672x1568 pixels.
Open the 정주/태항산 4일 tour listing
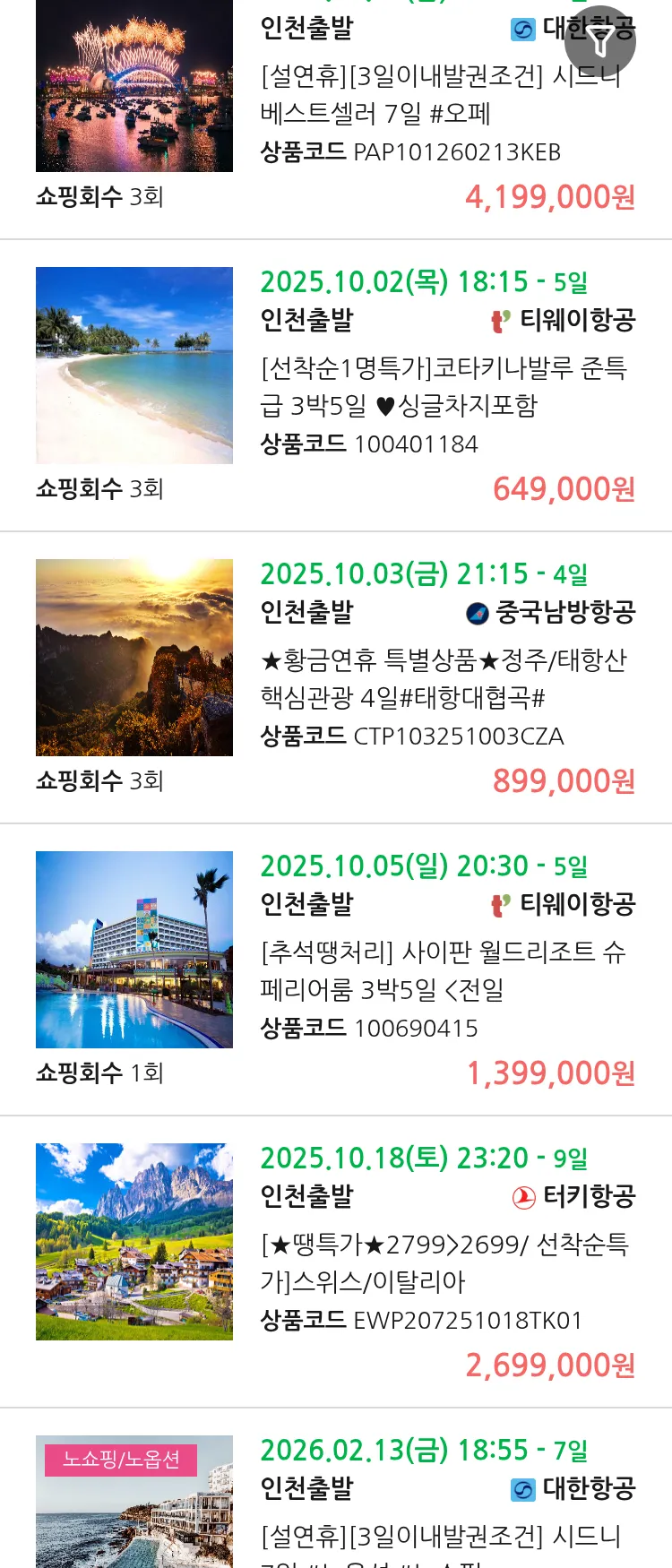pyautogui.click(x=443, y=678)
